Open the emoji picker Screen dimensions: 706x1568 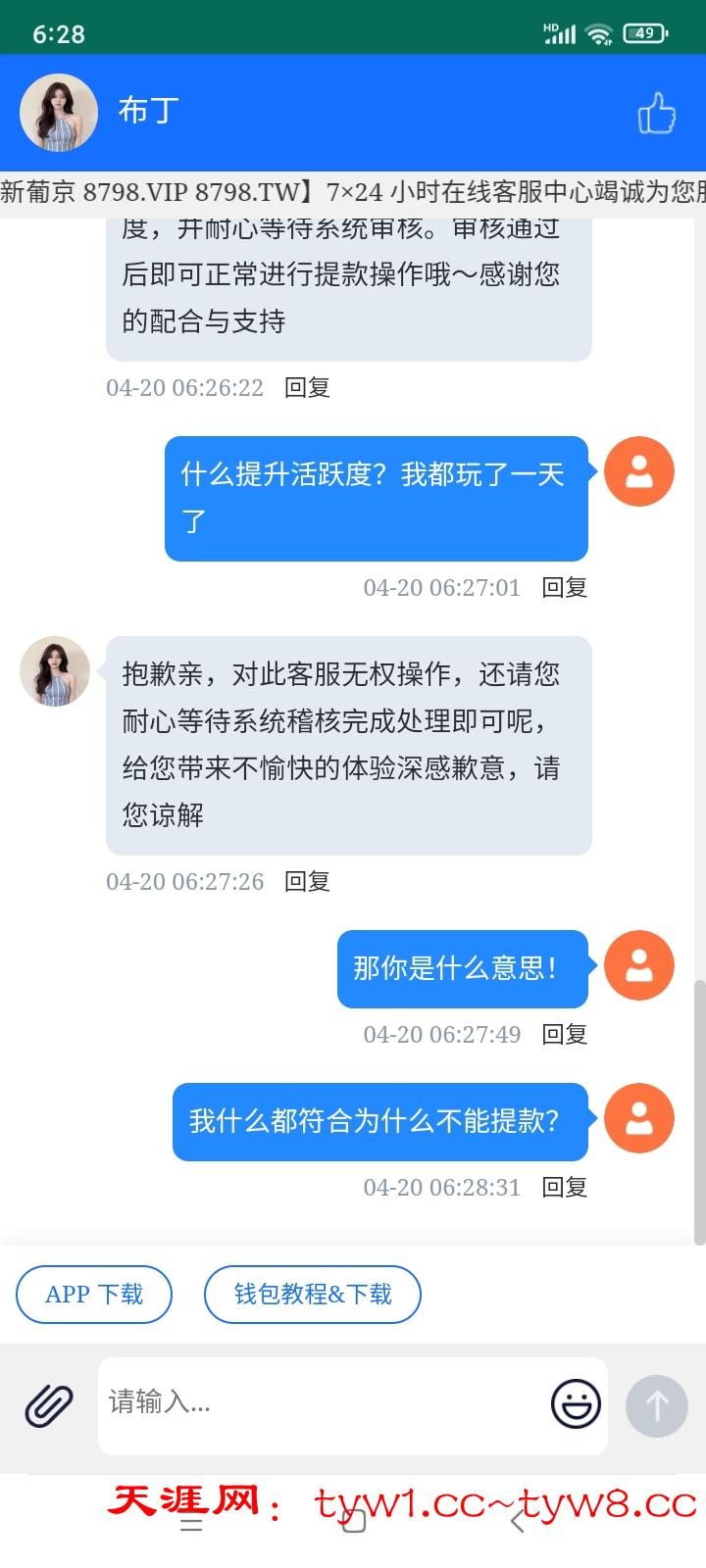pyautogui.click(x=576, y=1404)
